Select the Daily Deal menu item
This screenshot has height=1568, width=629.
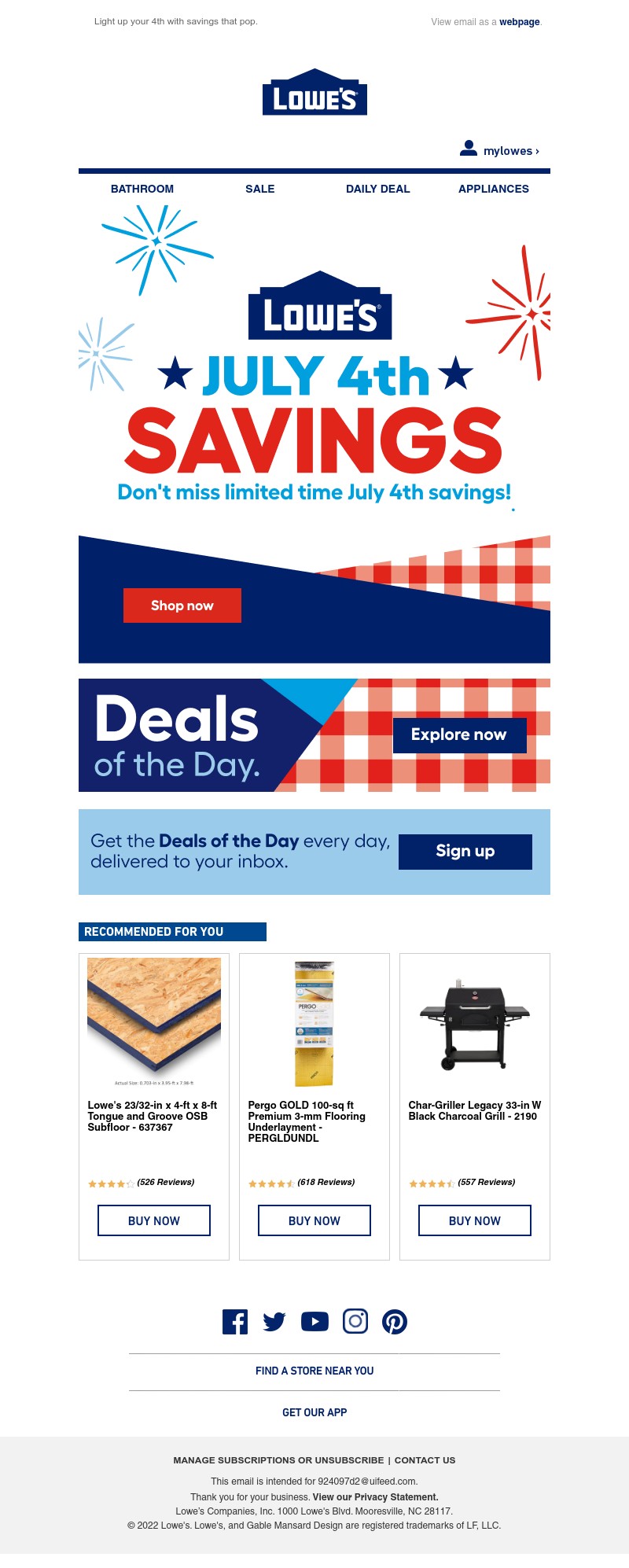click(x=377, y=189)
